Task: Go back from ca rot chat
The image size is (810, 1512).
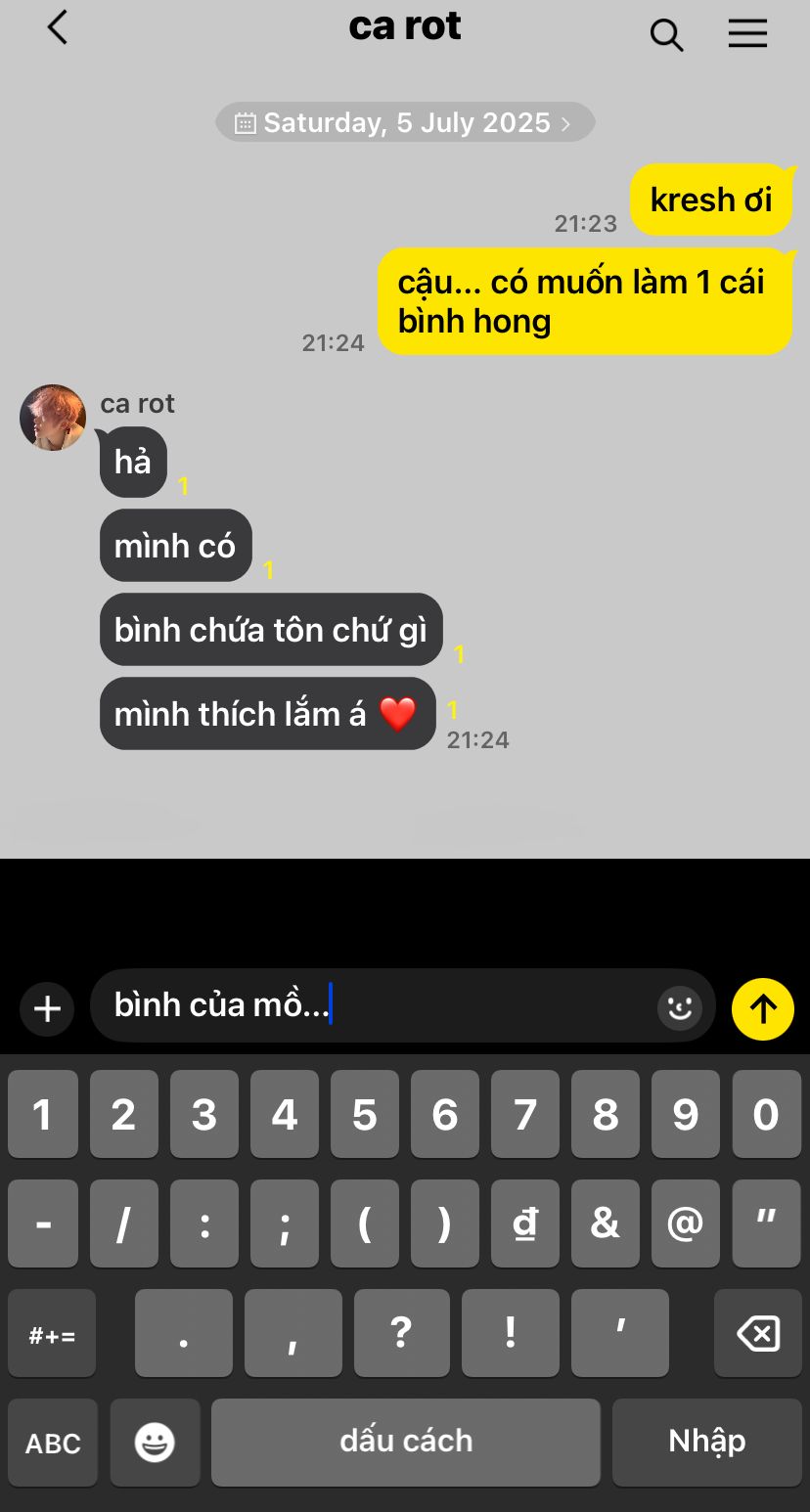Action: (x=58, y=28)
